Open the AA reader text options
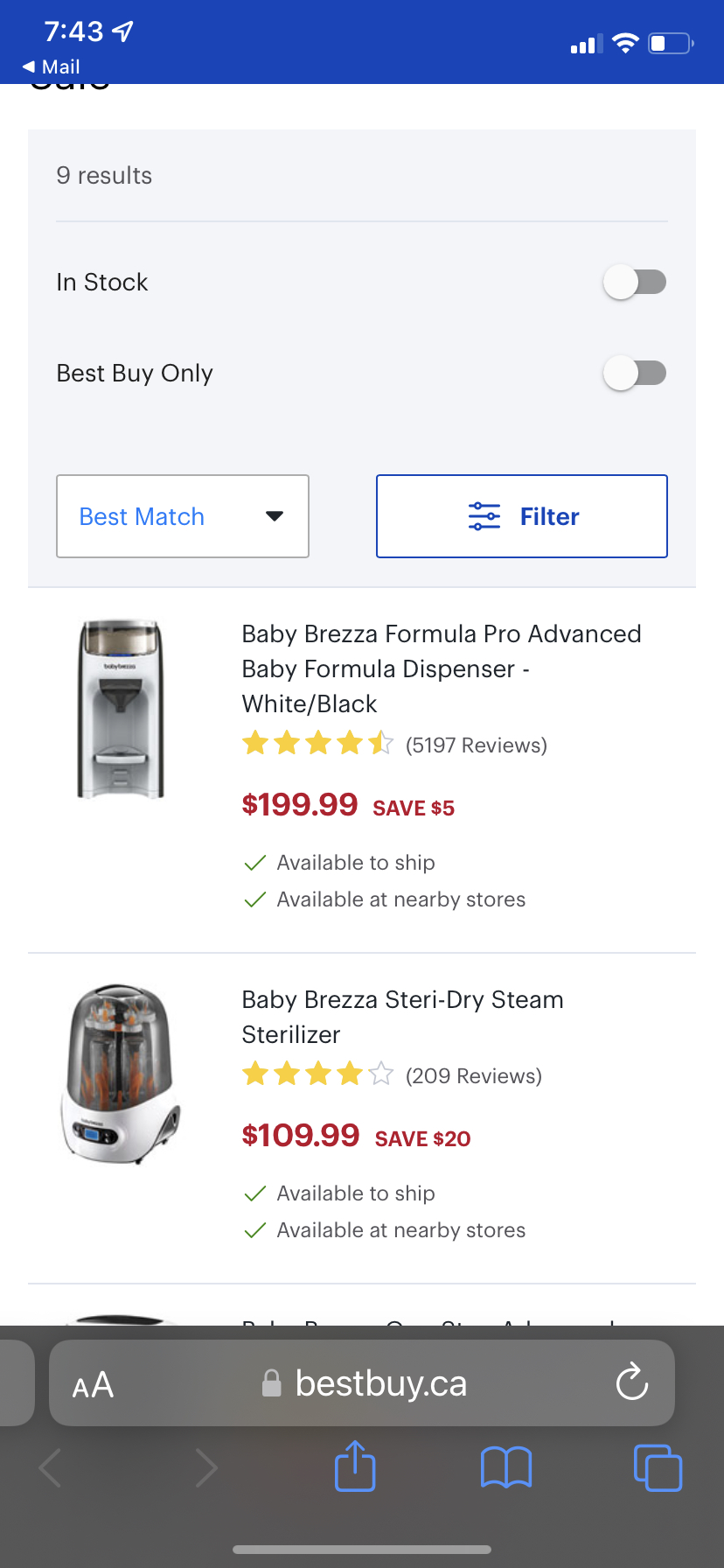 click(93, 1384)
